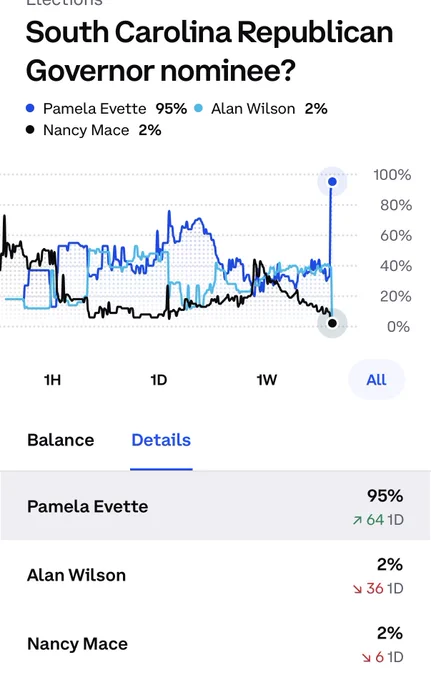
Task: Select the All time range
Action: pos(376,380)
